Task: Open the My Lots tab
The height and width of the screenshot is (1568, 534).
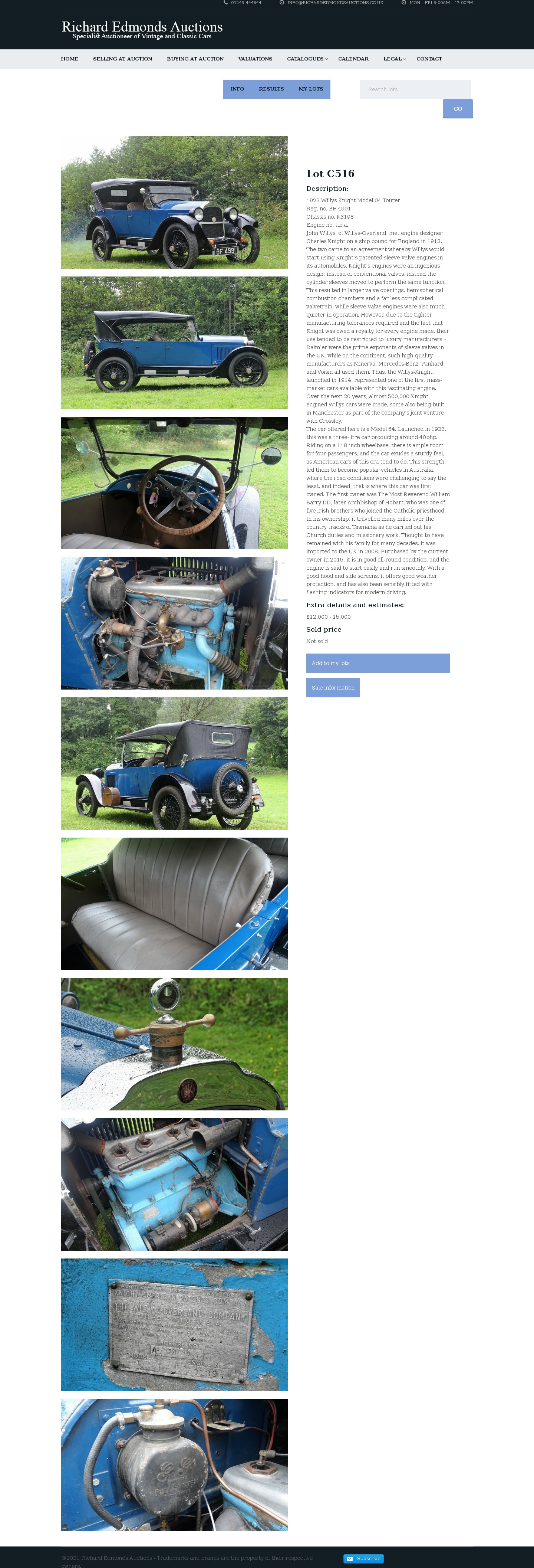Action: click(x=310, y=89)
